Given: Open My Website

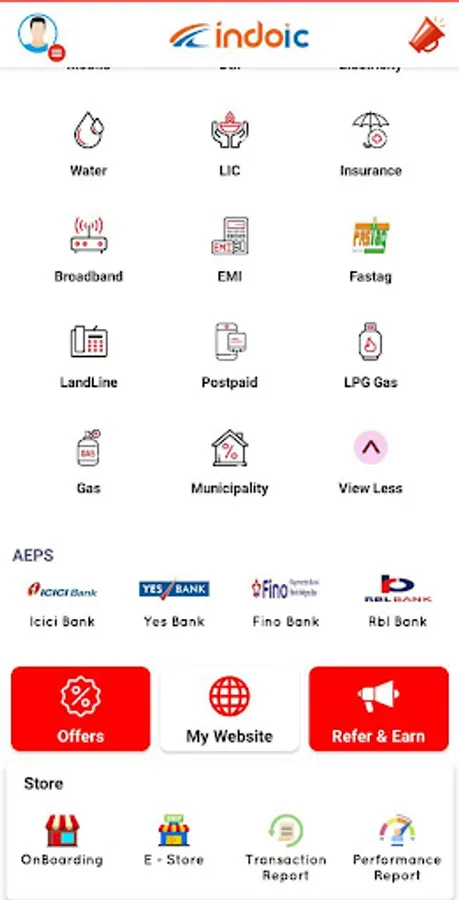Looking at the screenshot, I should click(x=230, y=709).
